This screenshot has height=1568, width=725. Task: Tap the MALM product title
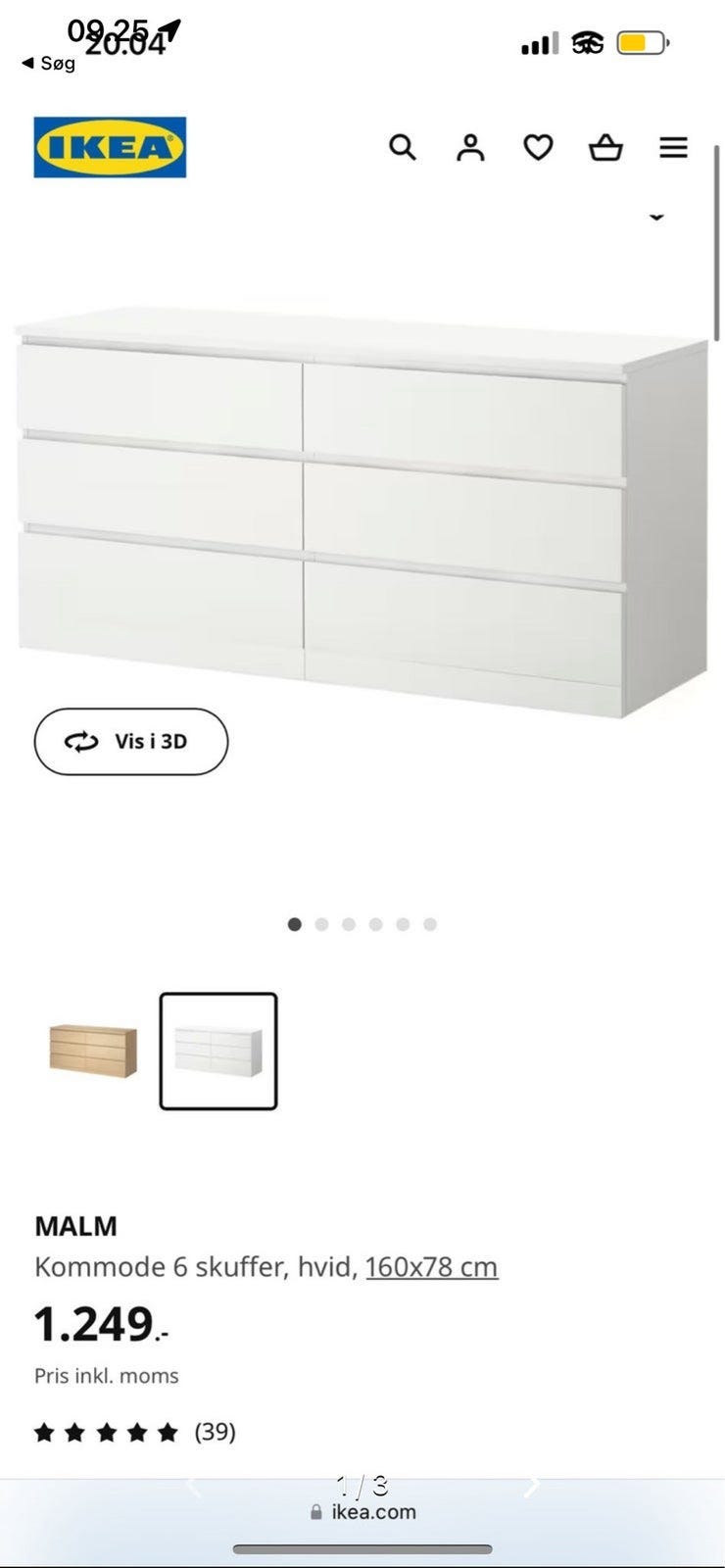(x=74, y=1226)
